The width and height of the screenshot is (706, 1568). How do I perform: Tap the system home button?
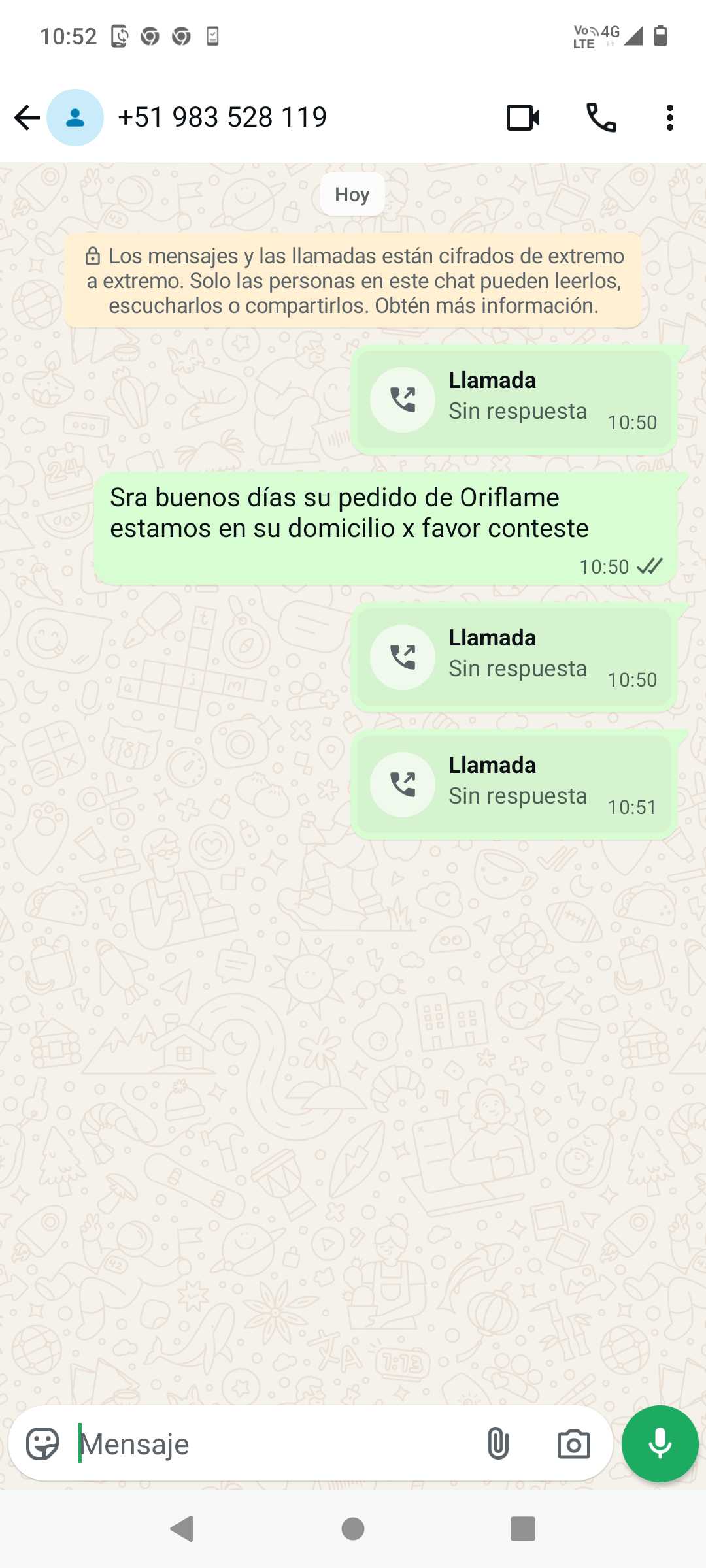point(353,1529)
